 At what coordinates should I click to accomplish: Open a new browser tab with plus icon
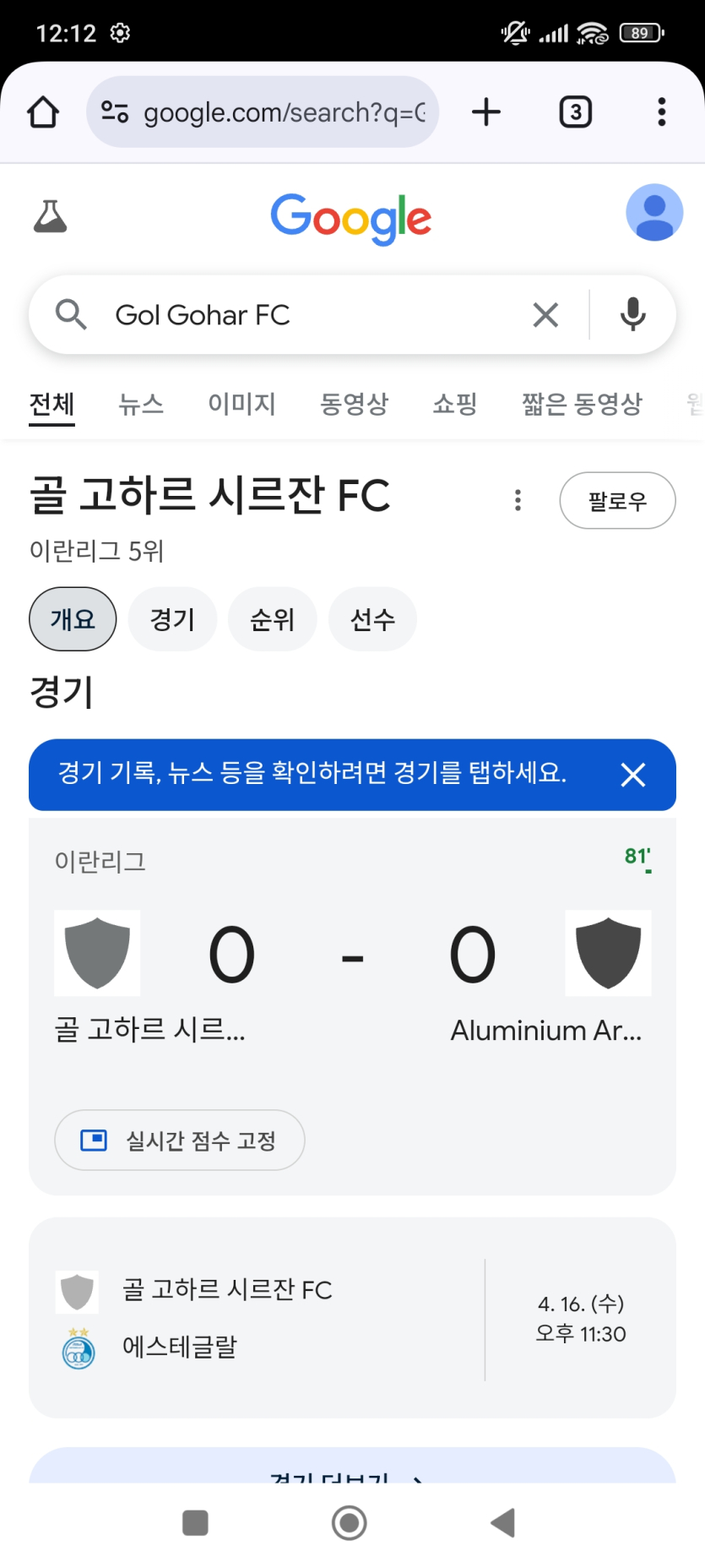point(486,111)
